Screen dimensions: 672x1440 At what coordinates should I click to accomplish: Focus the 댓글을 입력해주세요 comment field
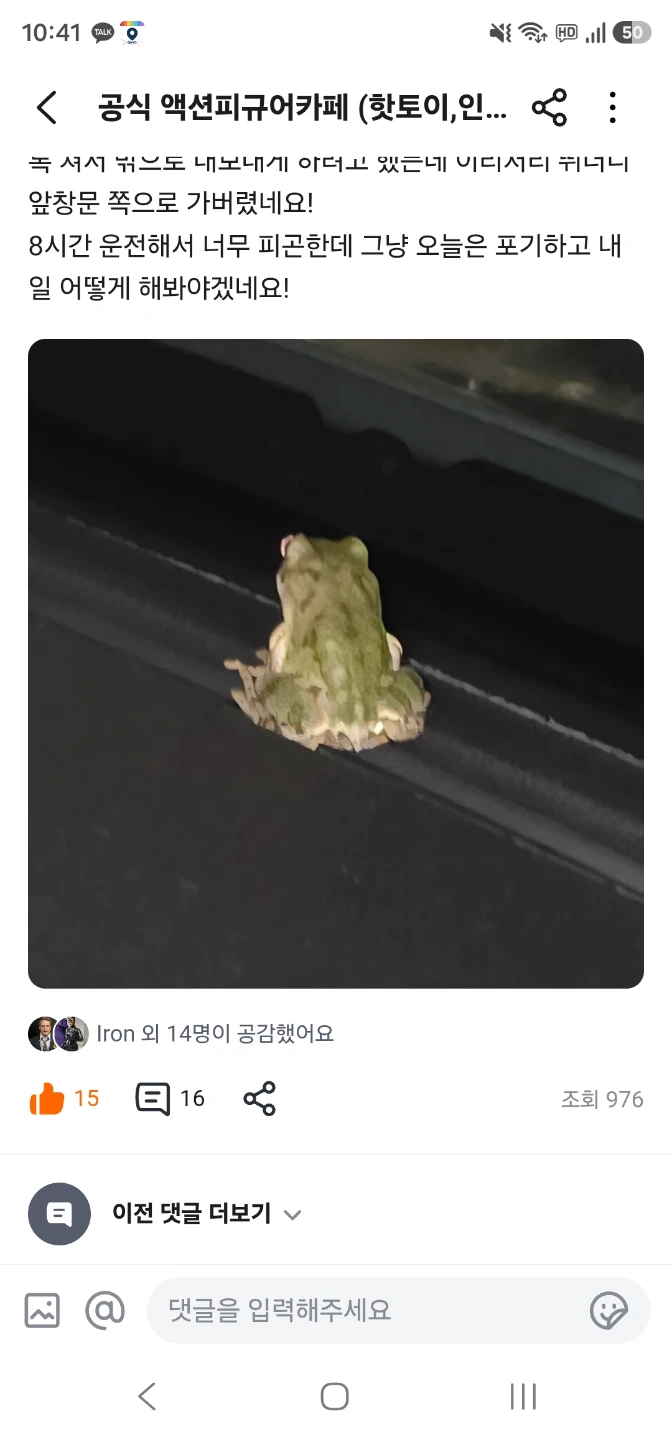tap(399, 1310)
